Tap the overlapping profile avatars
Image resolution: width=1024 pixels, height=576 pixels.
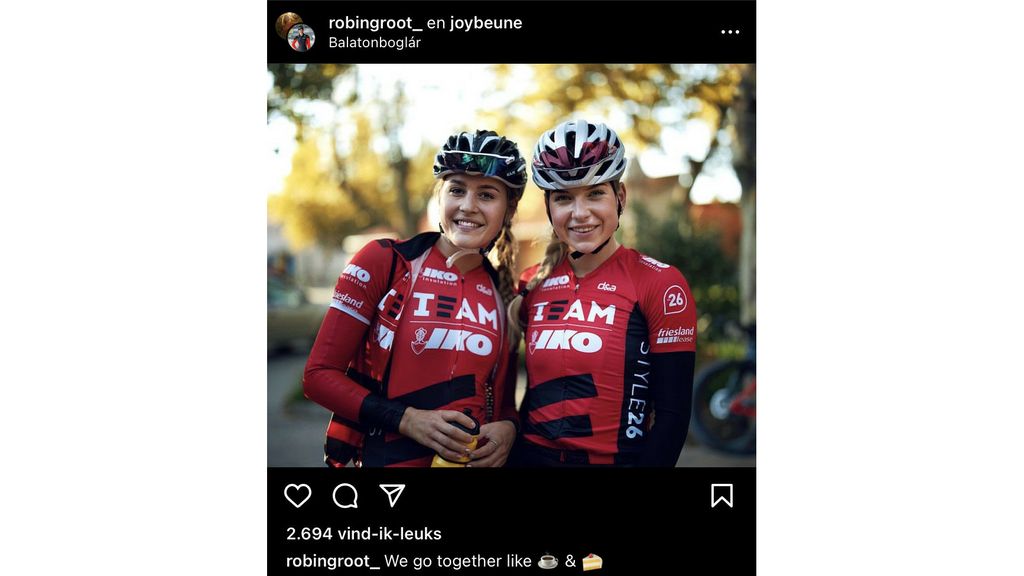[x=295, y=32]
